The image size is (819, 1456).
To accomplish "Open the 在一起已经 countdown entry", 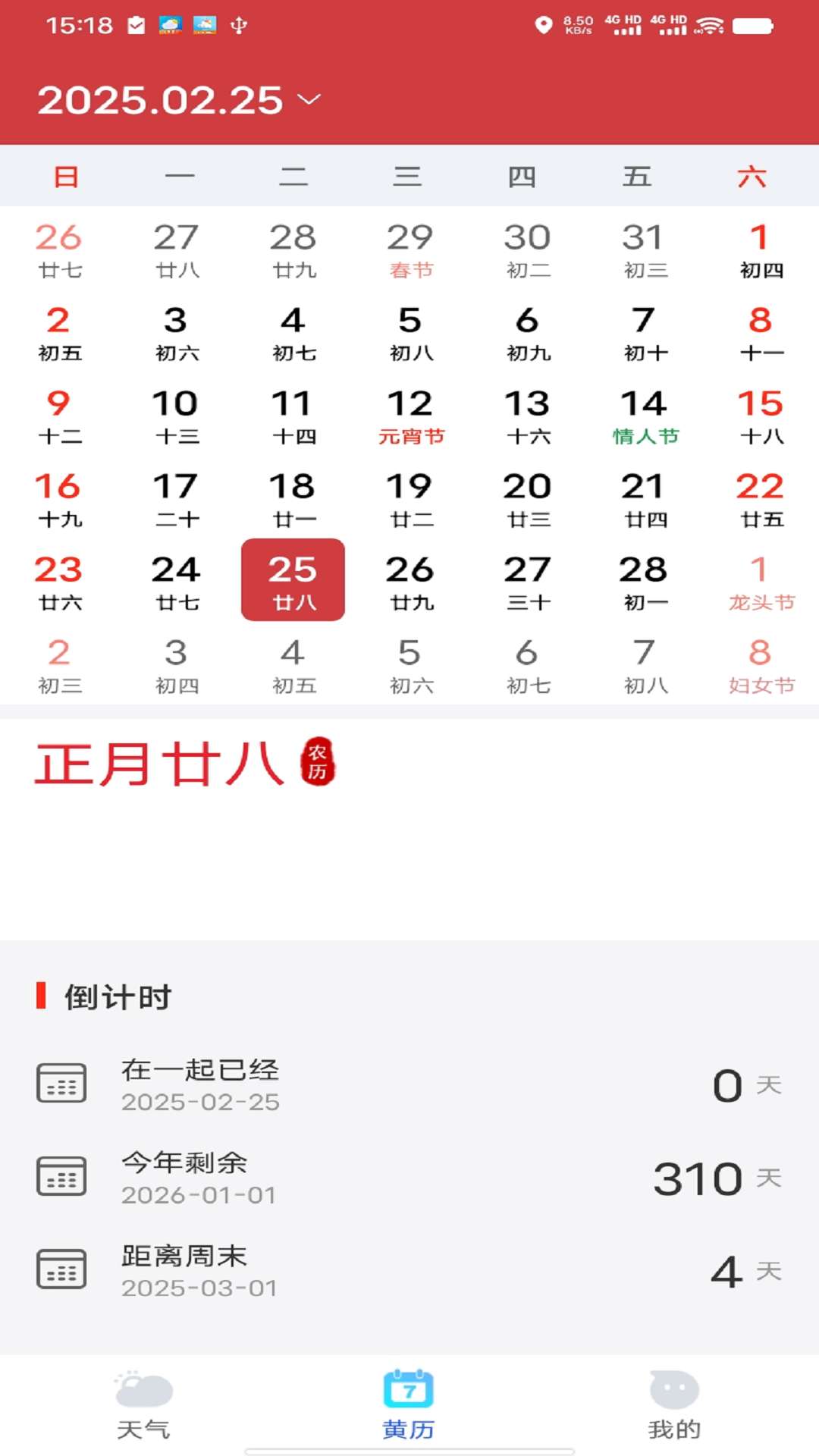I will (x=409, y=1084).
